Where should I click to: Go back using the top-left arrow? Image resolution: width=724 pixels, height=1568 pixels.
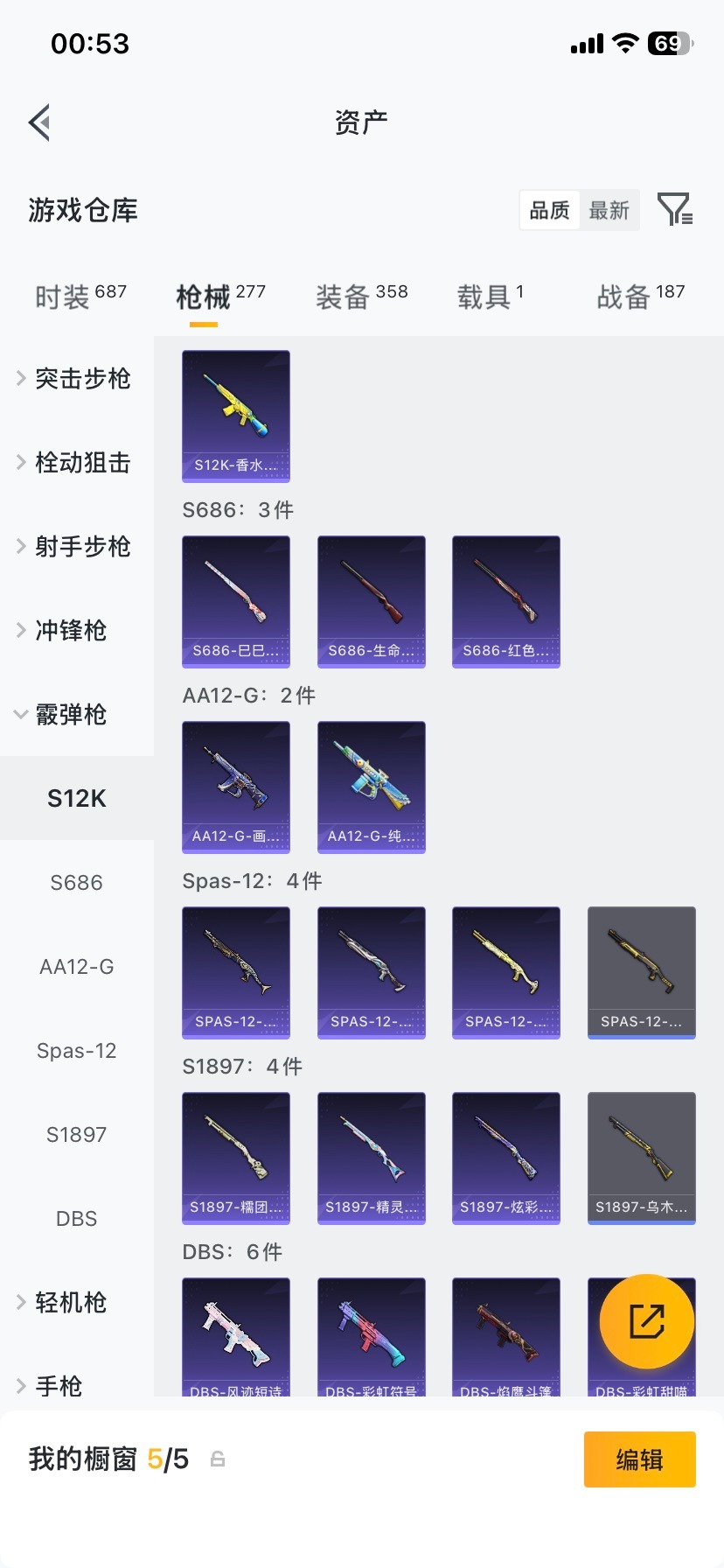click(x=39, y=122)
